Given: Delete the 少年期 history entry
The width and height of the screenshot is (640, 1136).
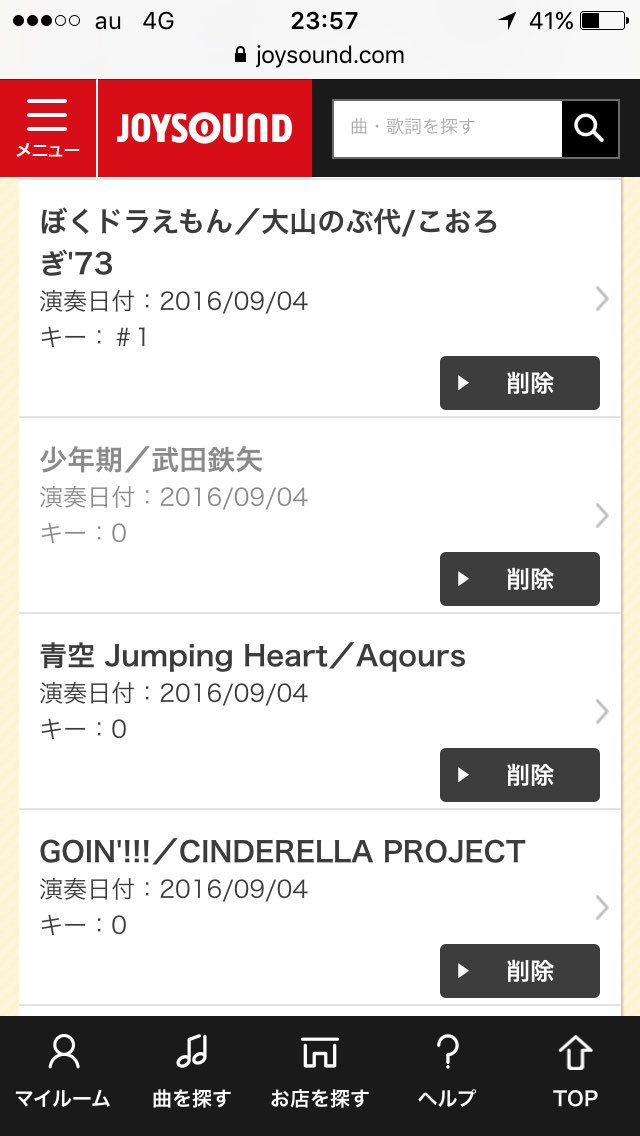Looking at the screenshot, I should coord(520,579).
